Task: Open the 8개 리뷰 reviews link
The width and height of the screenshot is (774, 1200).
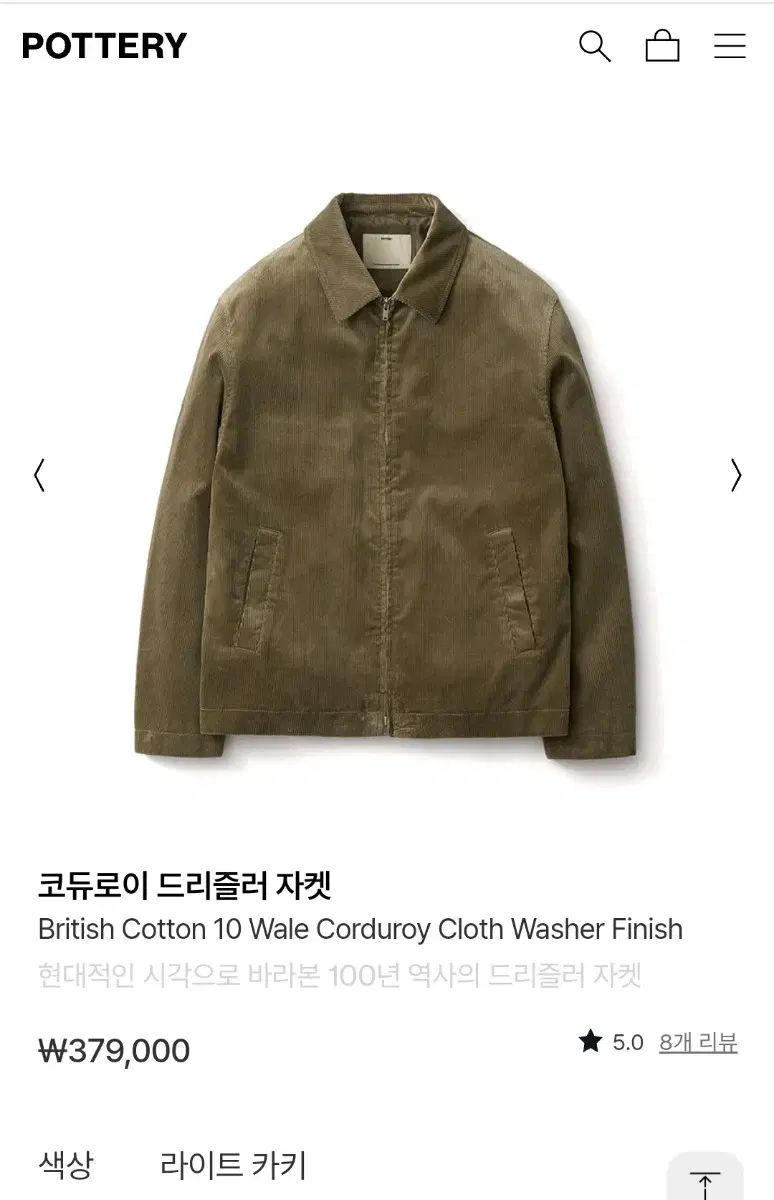Action: click(x=698, y=1043)
